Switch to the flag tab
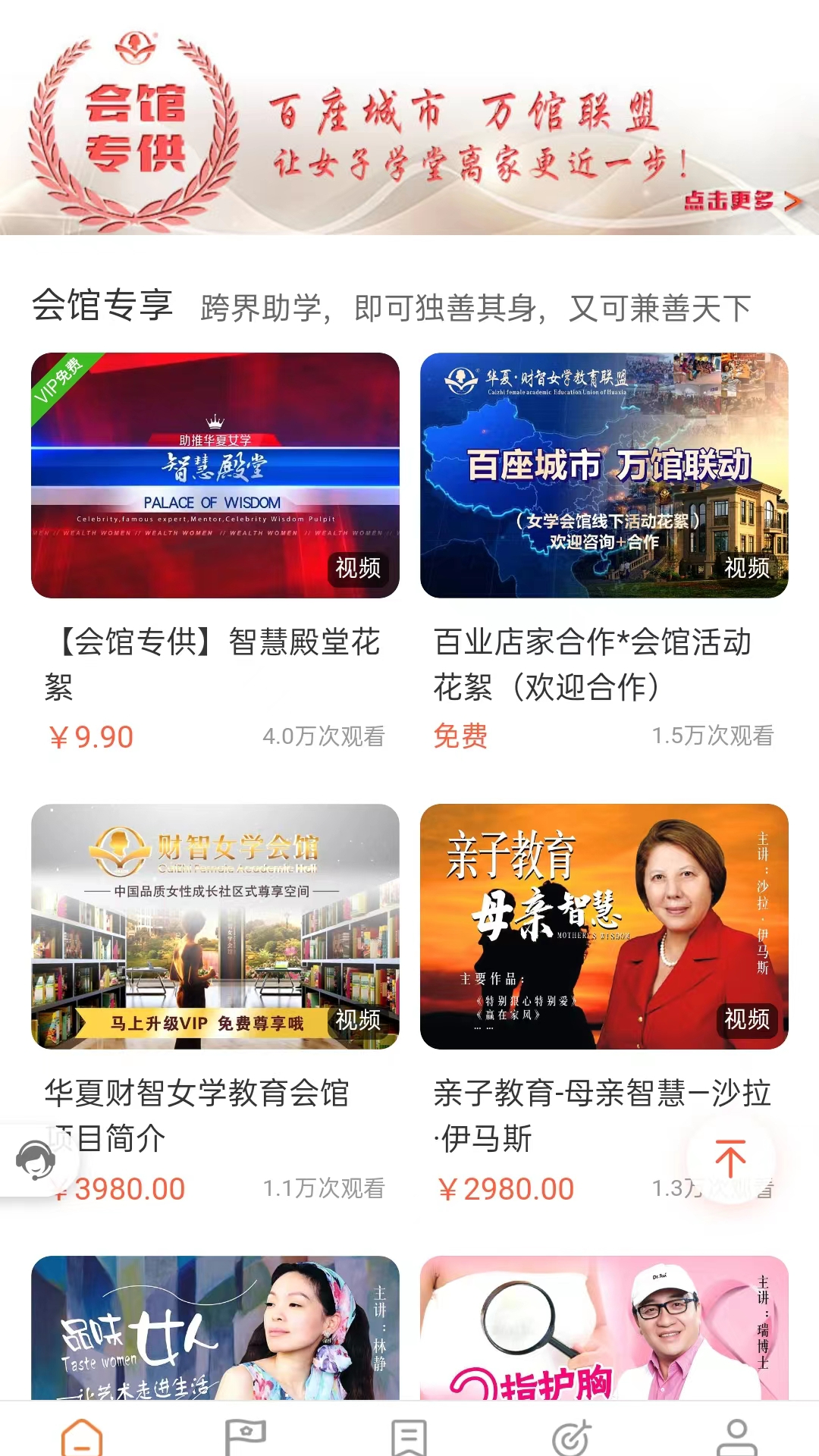The image size is (819, 1456). tap(246, 1436)
